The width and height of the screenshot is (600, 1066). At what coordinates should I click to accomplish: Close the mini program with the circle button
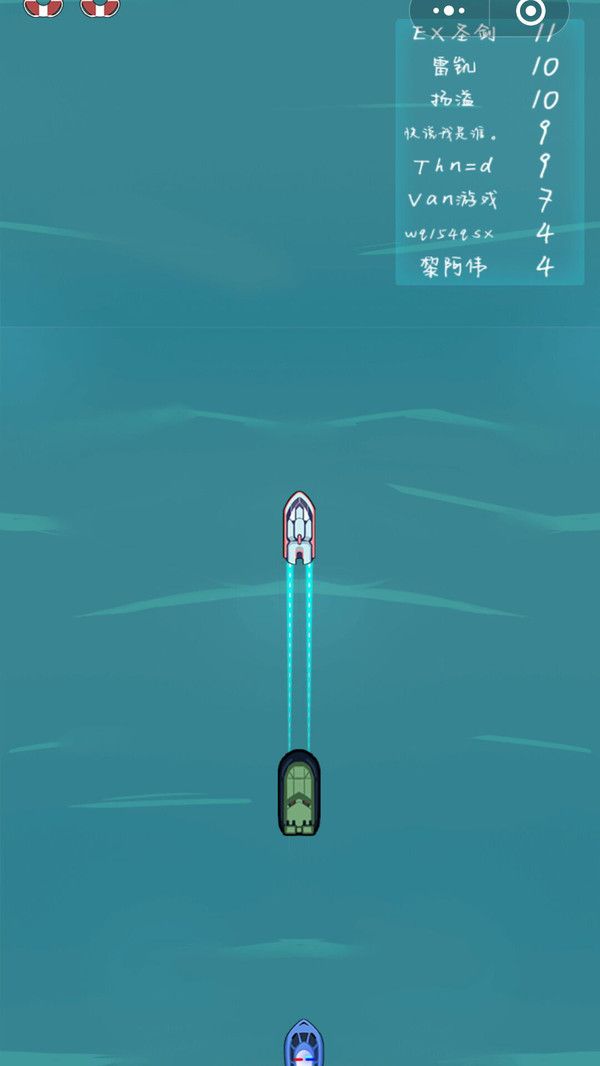tap(530, 11)
